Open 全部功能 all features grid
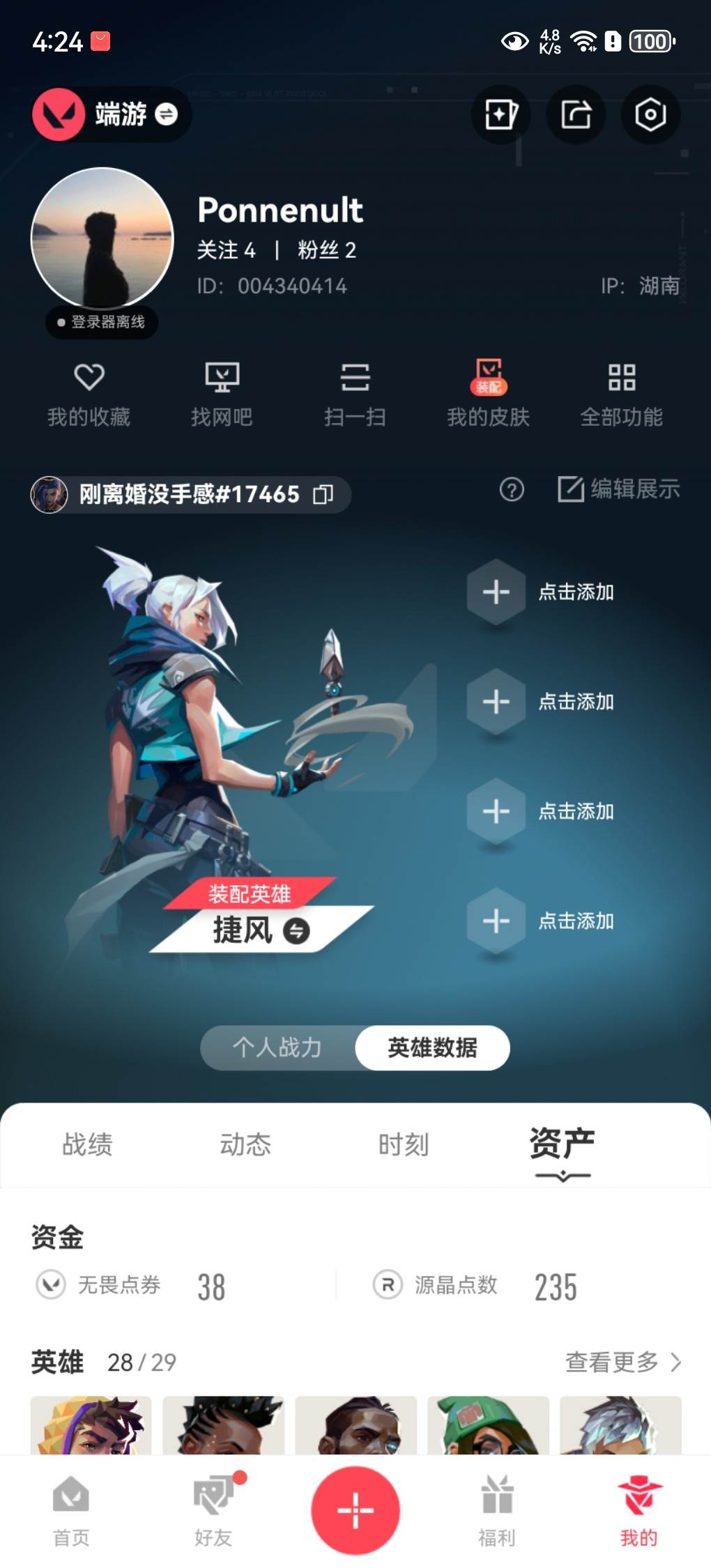Image resolution: width=711 pixels, height=1568 pixels. [622, 394]
